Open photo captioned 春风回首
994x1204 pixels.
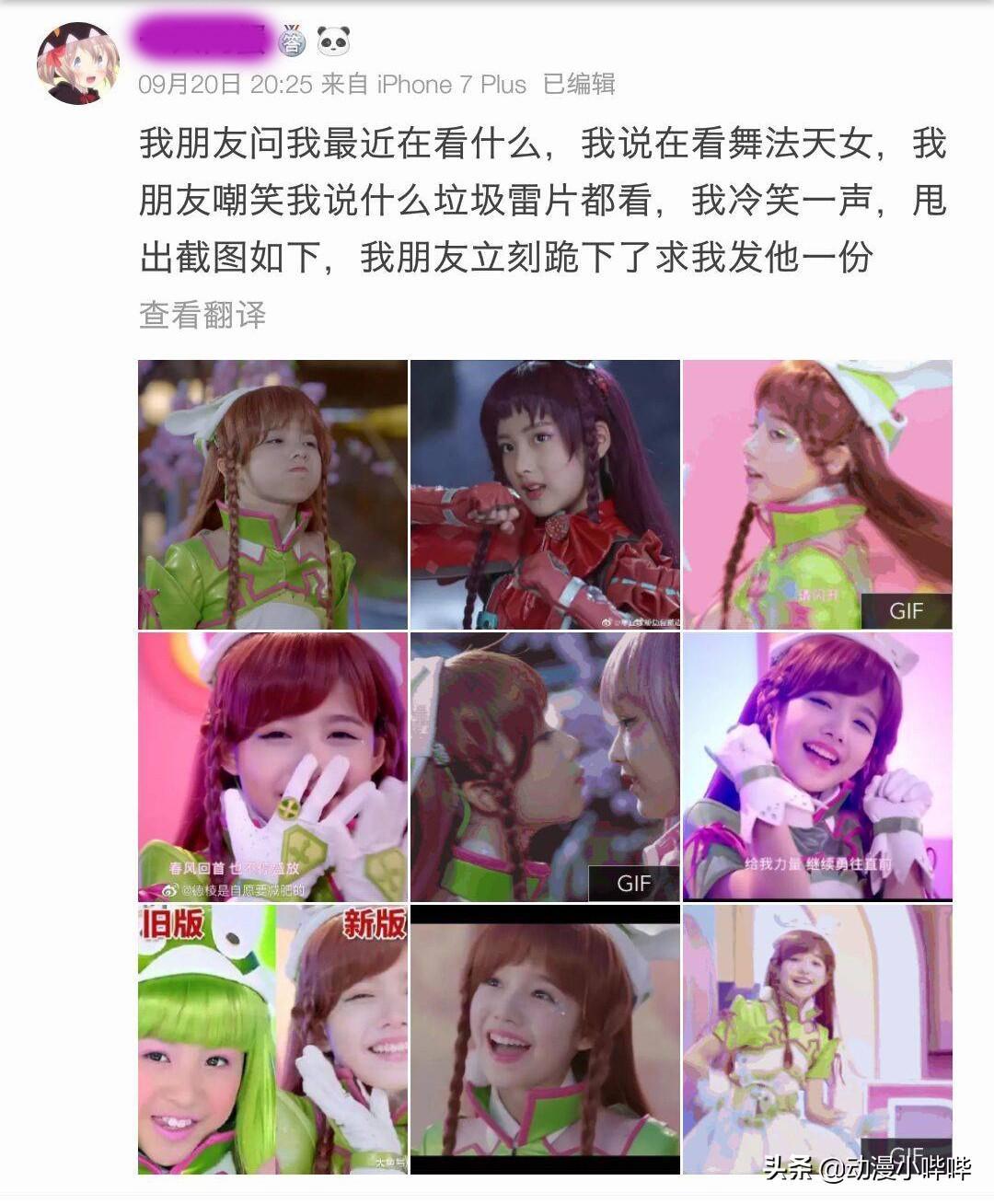(272, 766)
